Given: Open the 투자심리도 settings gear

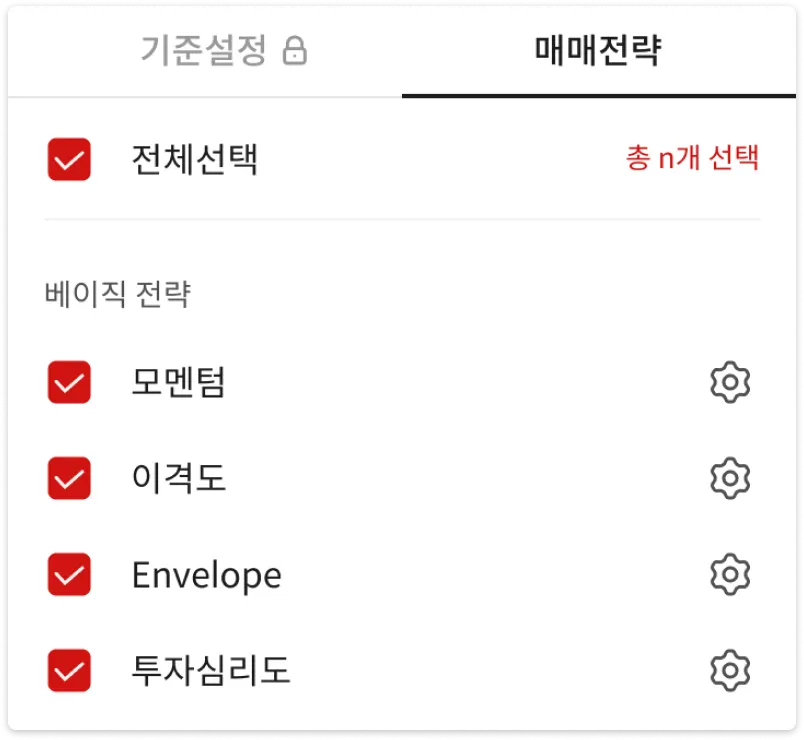Looking at the screenshot, I should [x=730, y=670].
